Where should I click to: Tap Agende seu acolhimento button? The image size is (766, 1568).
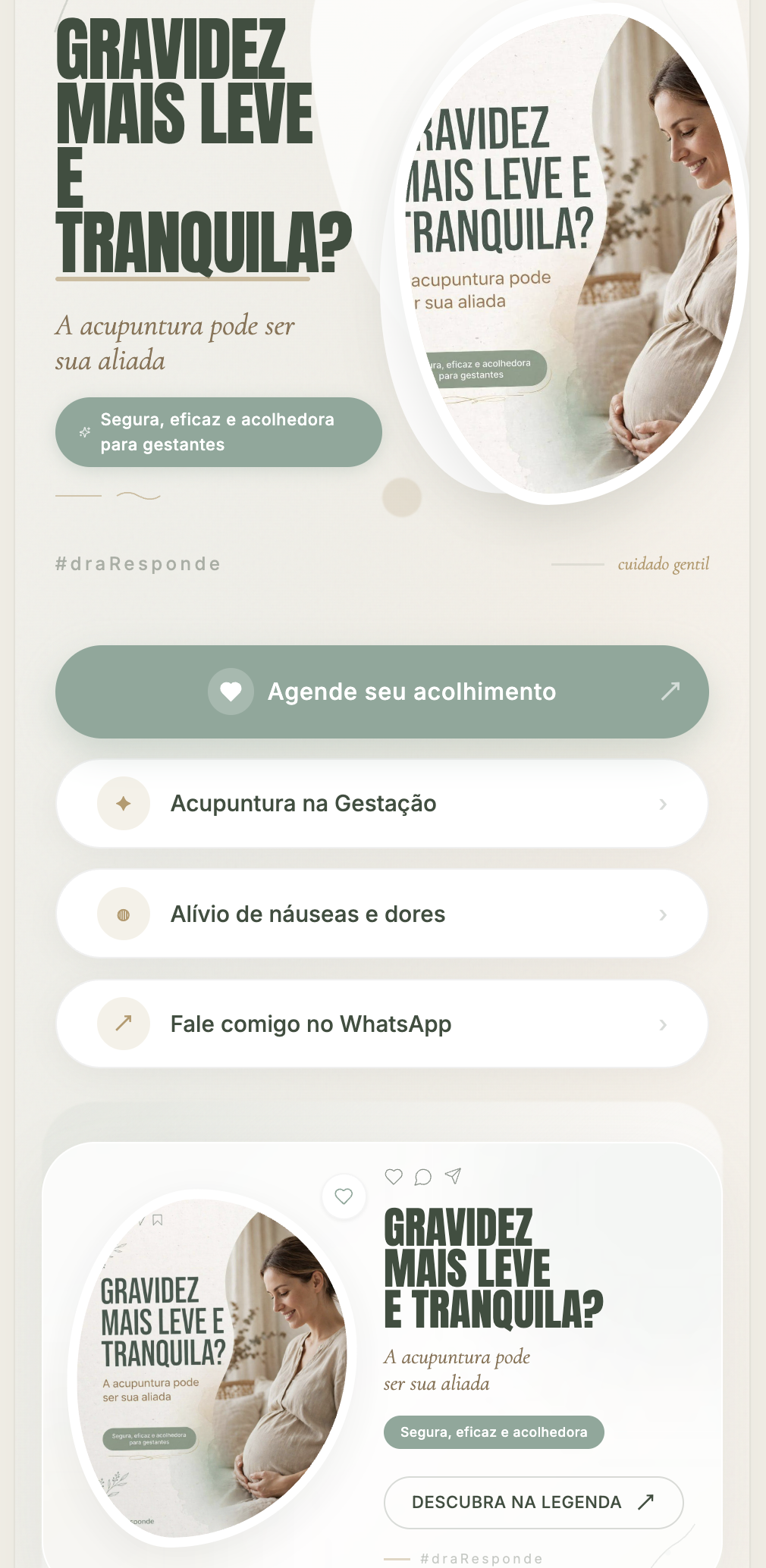pyautogui.click(x=382, y=691)
